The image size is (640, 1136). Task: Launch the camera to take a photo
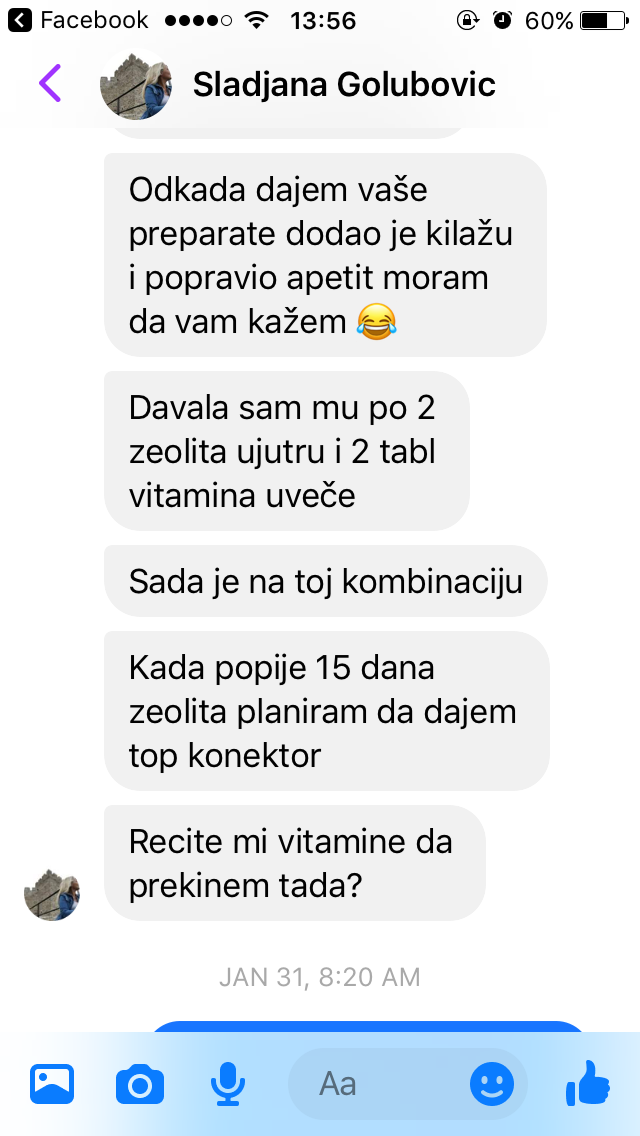pyautogui.click(x=140, y=1084)
